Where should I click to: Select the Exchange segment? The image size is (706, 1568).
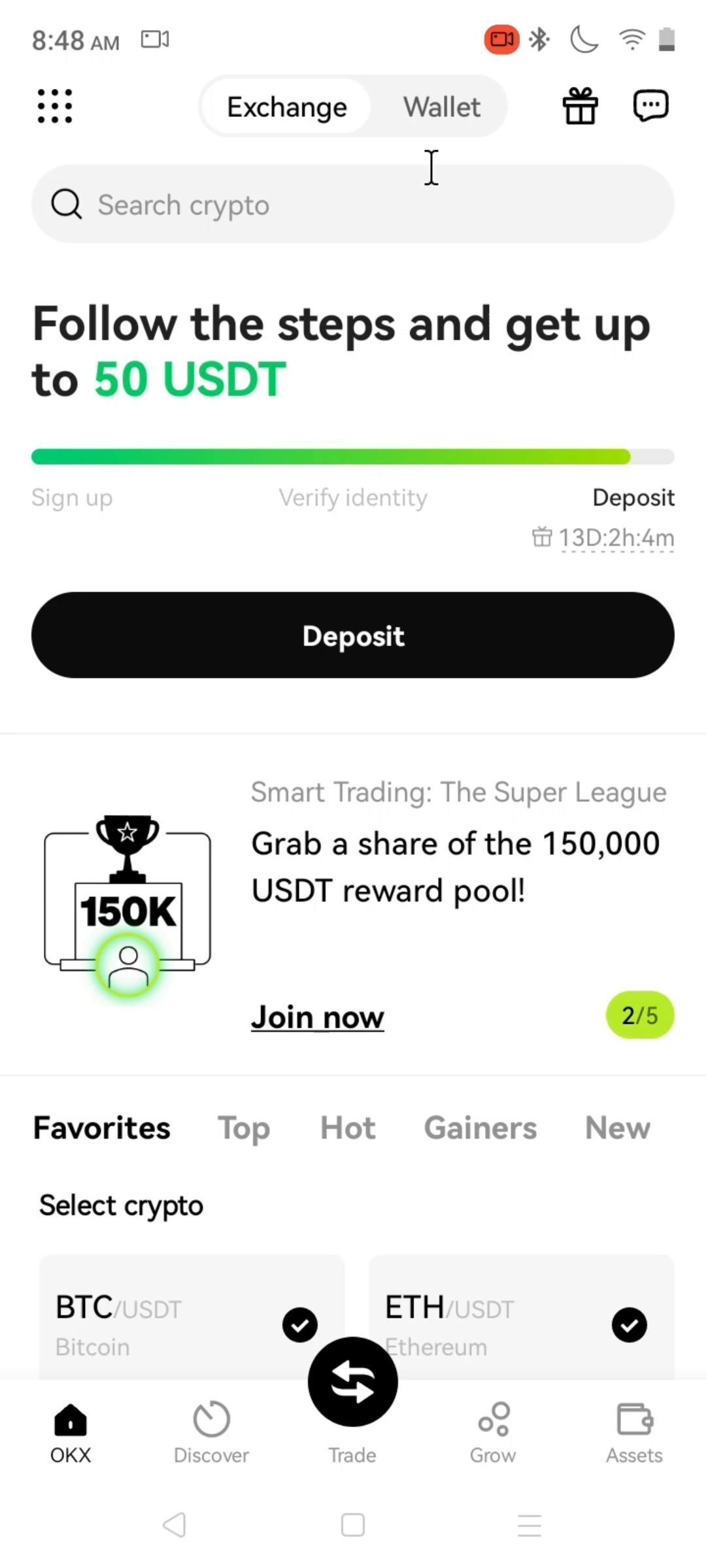pyautogui.click(x=287, y=107)
